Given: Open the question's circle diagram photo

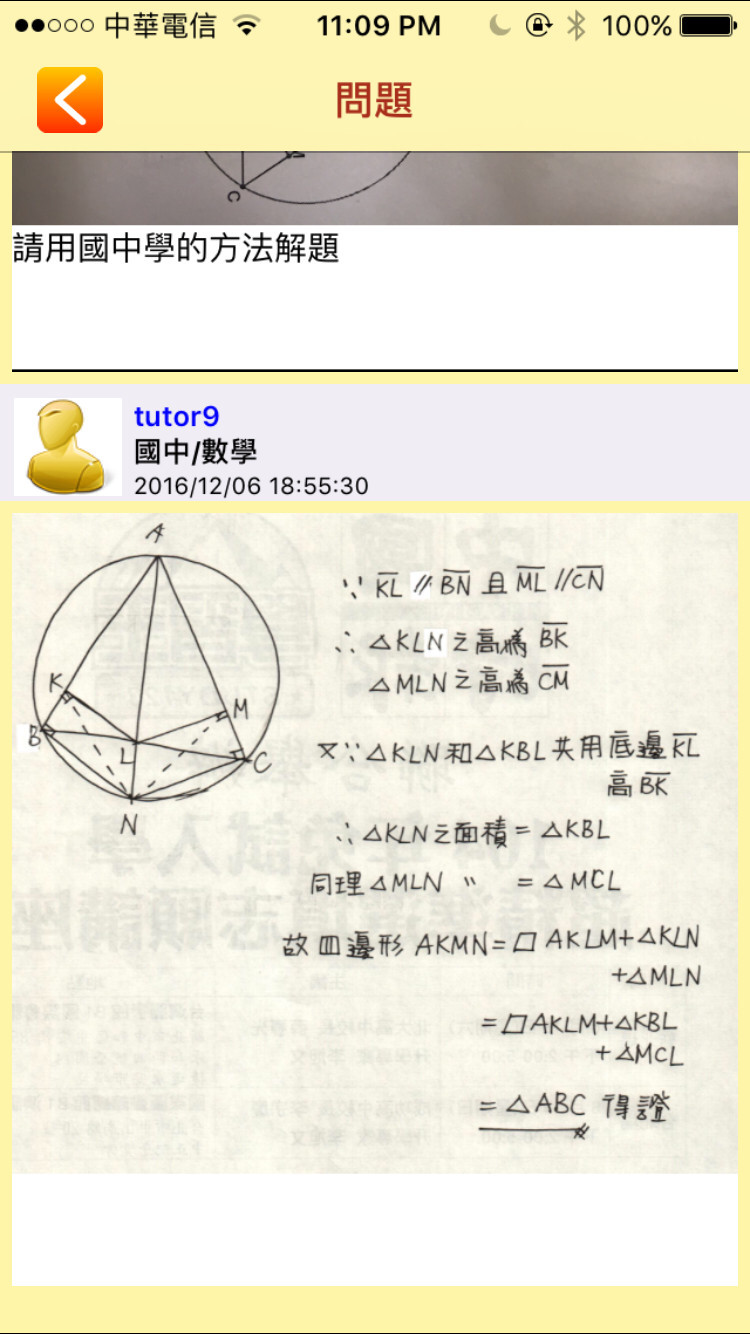Looking at the screenshot, I should (x=375, y=188).
